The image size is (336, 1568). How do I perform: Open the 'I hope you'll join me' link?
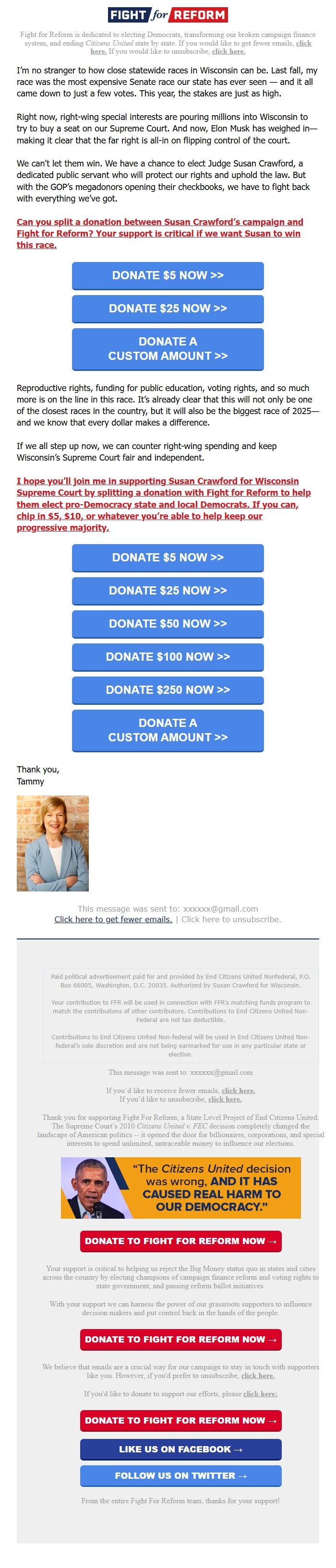click(x=163, y=503)
